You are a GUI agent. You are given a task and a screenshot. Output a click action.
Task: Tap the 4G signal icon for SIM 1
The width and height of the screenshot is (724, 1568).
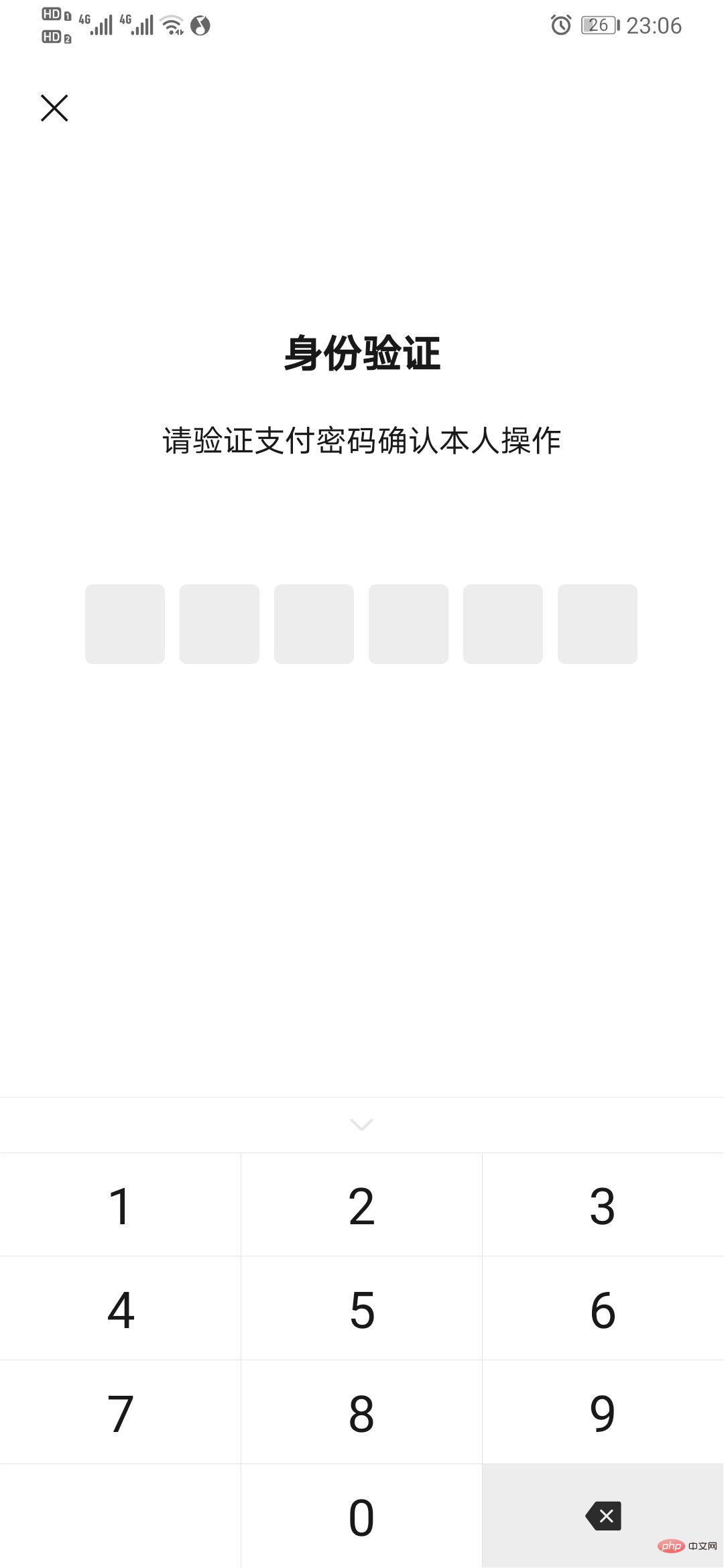tap(96, 23)
